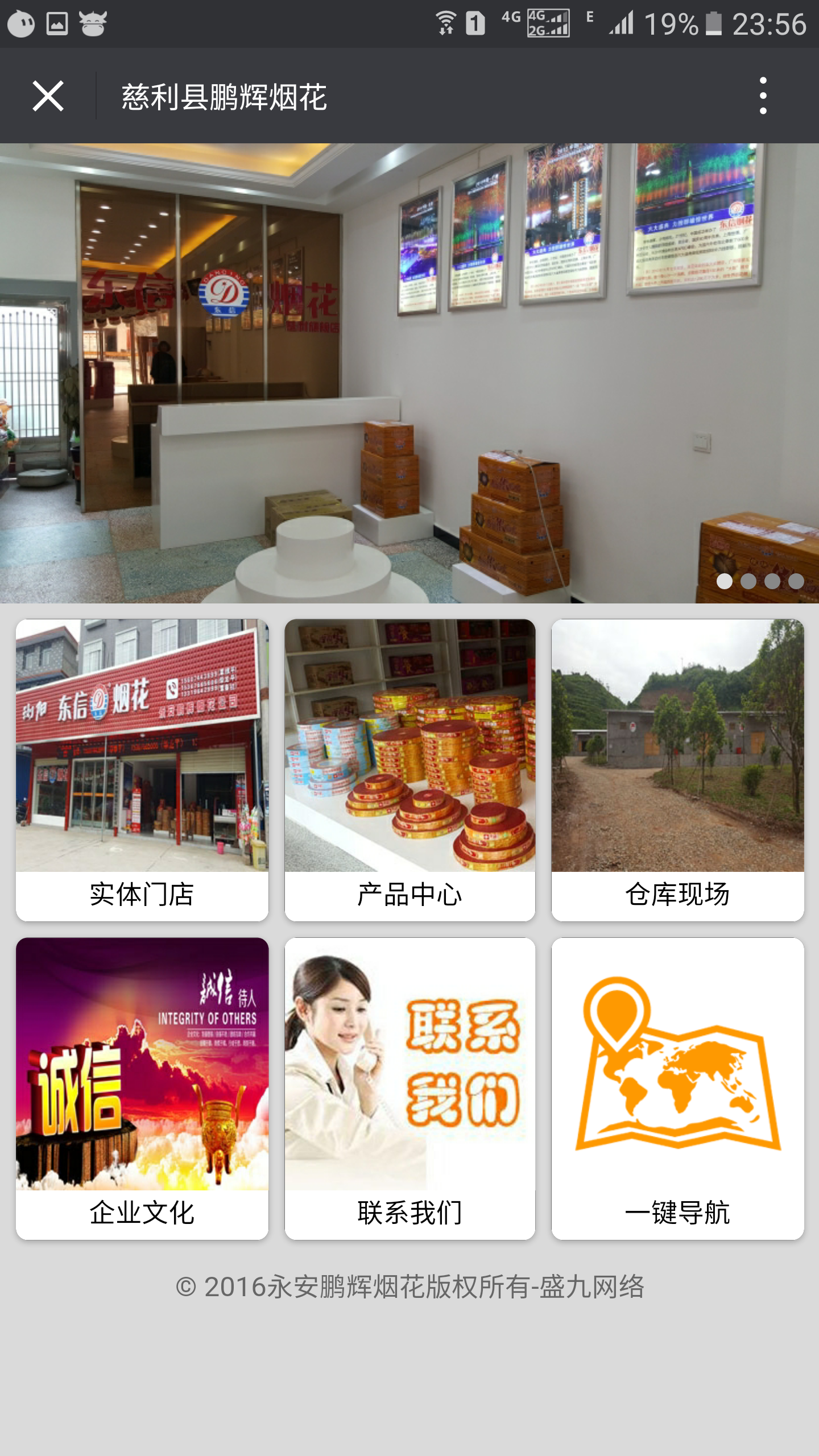Open the 产品中心 tile
The width and height of the screenshot is (819, 1456).
(409, 770)
